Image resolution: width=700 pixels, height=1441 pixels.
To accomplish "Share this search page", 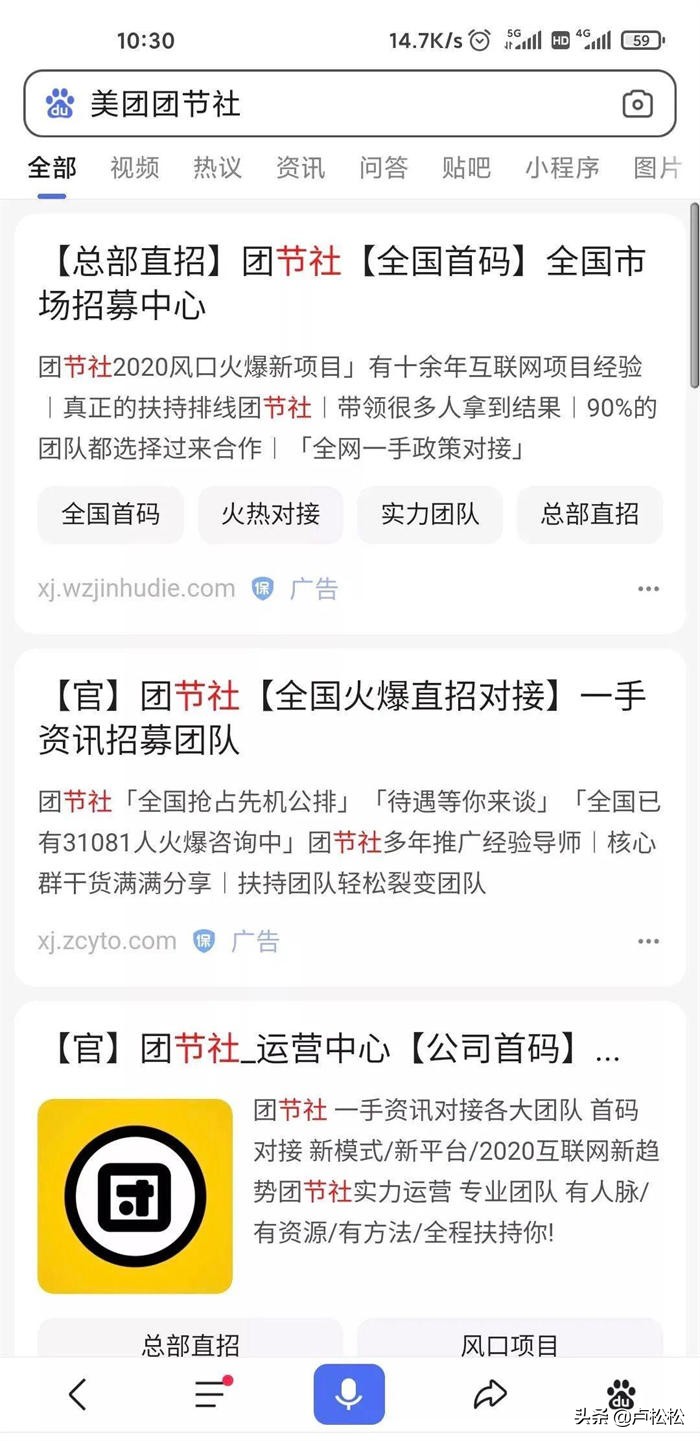I will point(490,1394).
